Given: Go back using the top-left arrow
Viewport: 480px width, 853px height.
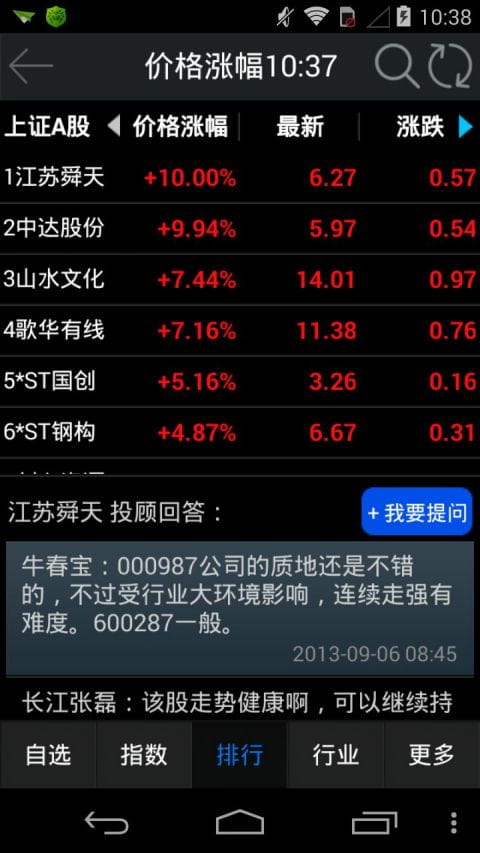Looking at the screenshot, I should click(31, 66).
